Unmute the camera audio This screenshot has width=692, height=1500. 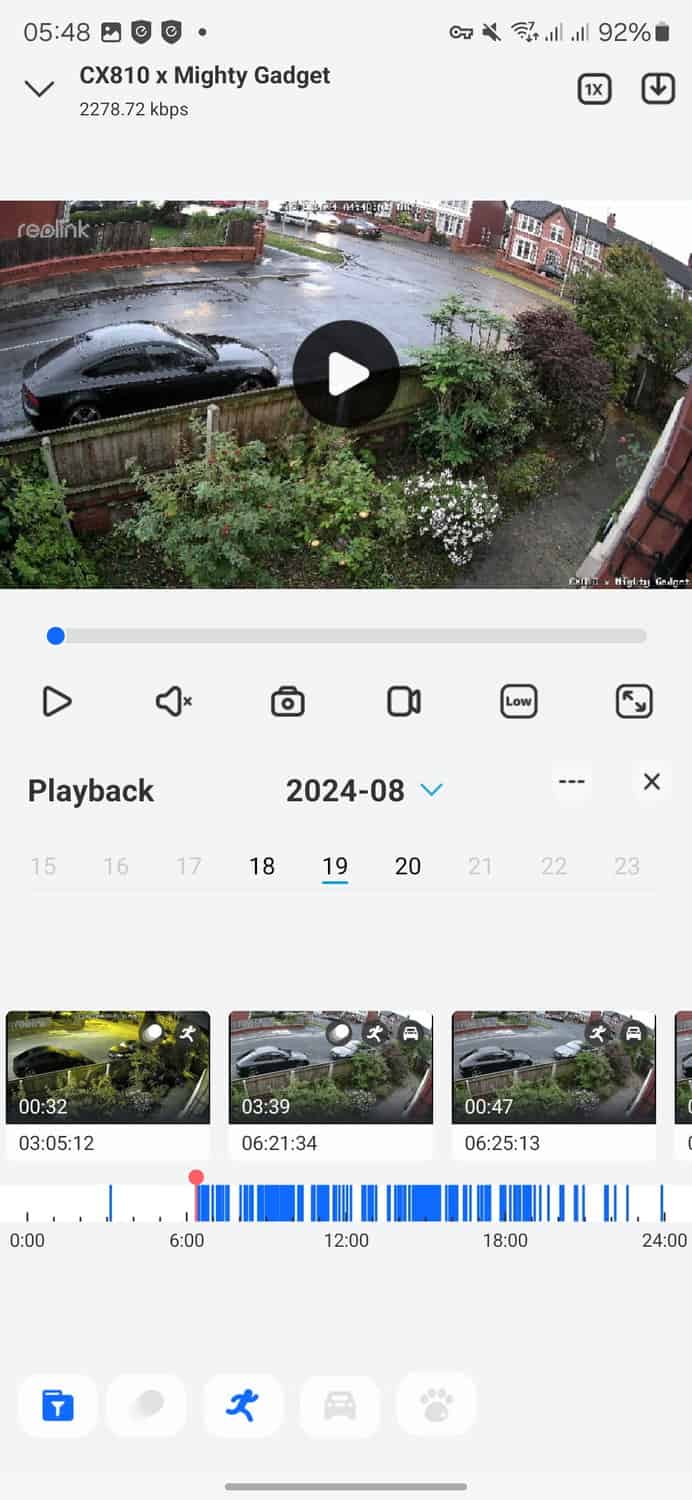173,702
